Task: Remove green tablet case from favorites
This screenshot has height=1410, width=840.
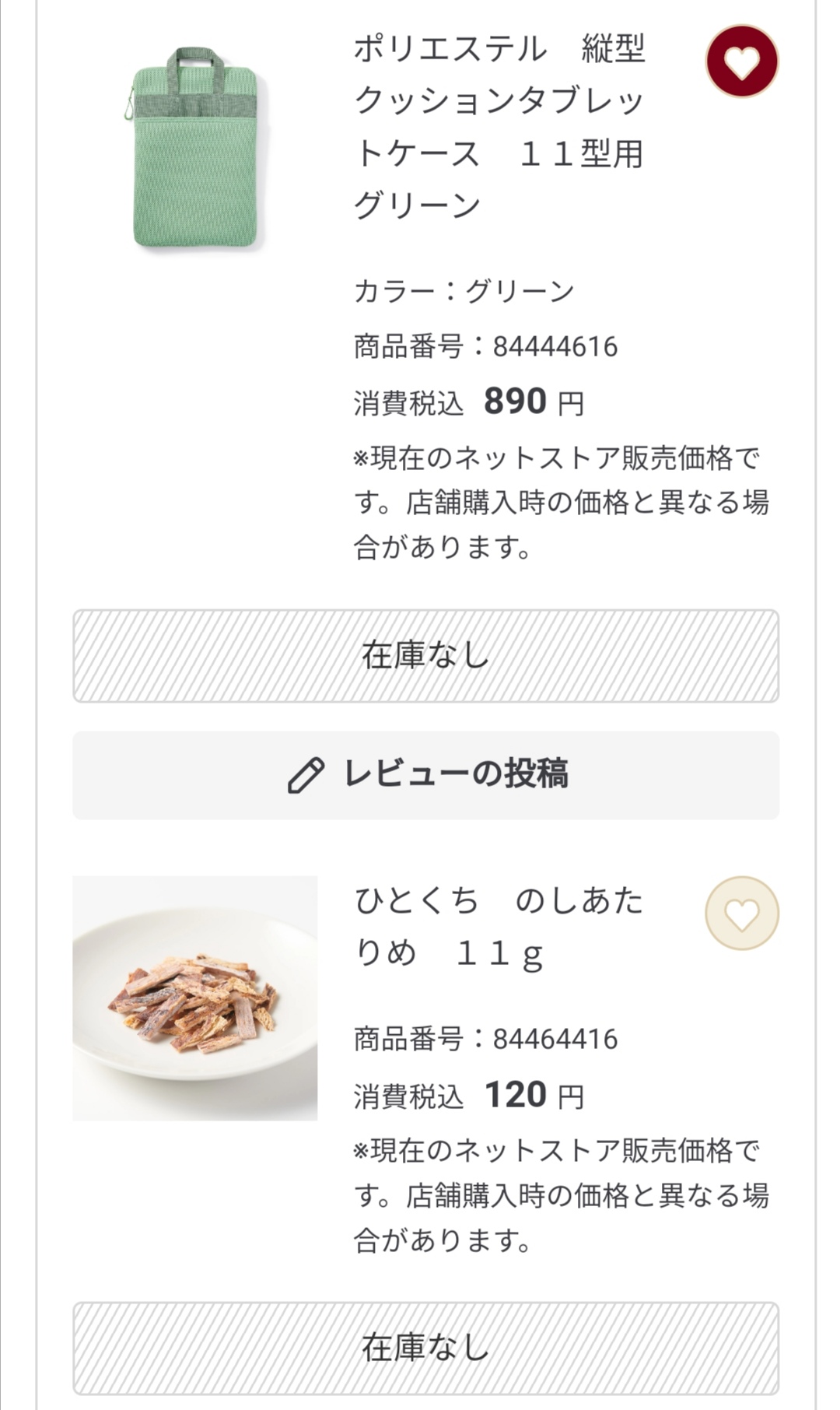Action: [742, 61]
